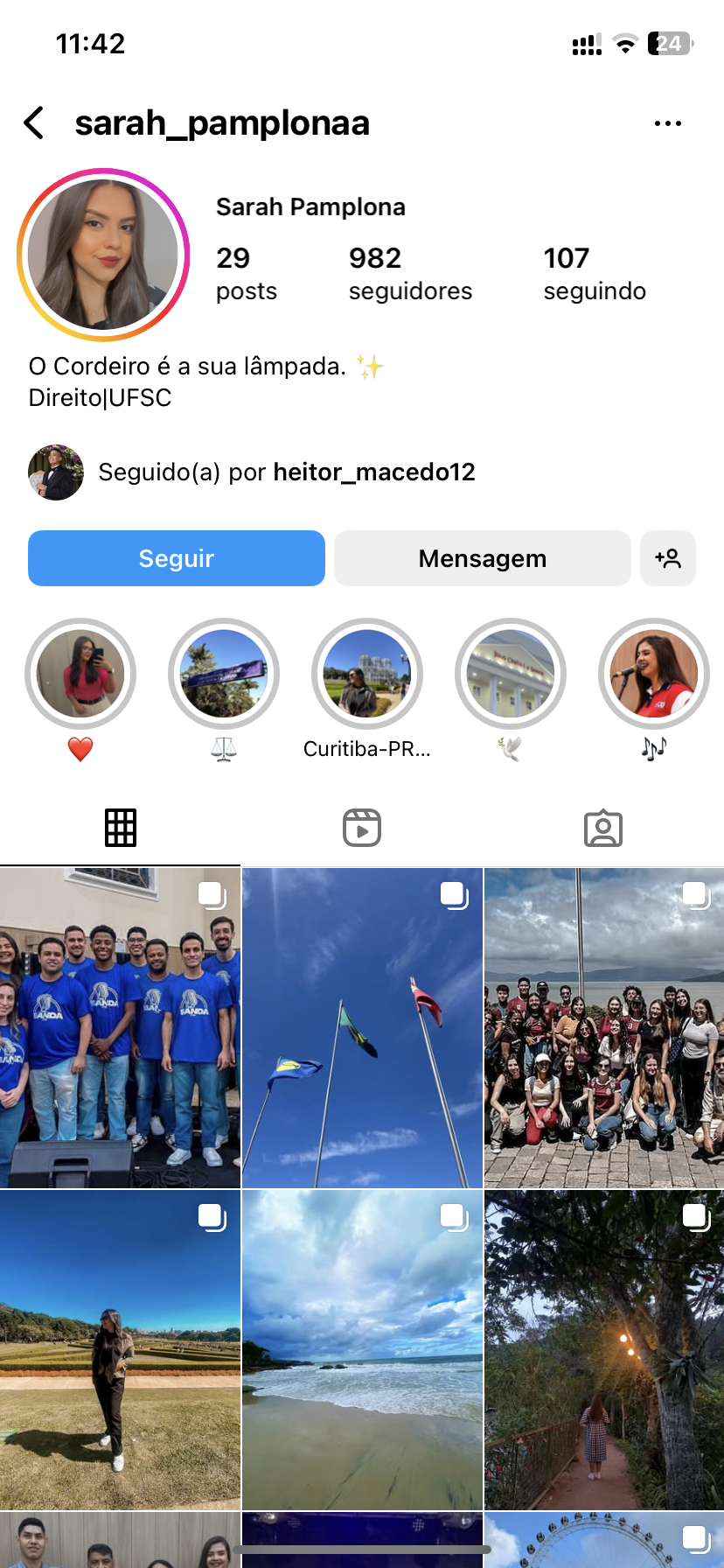
Task: Open heitor_macedo12 mutual follower link
Action: point(373,472)
